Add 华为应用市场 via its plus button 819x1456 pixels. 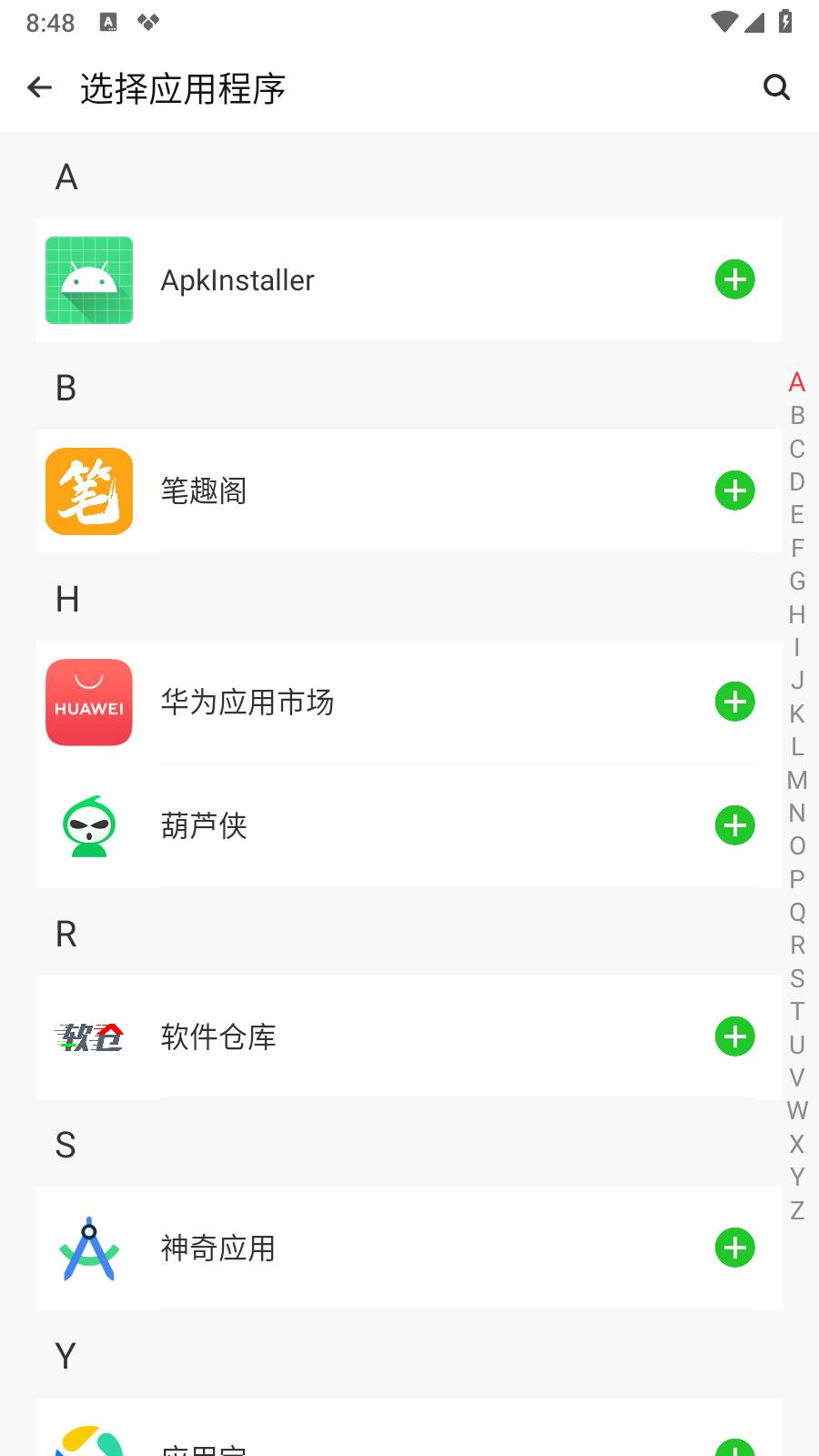tap(734, 703)
